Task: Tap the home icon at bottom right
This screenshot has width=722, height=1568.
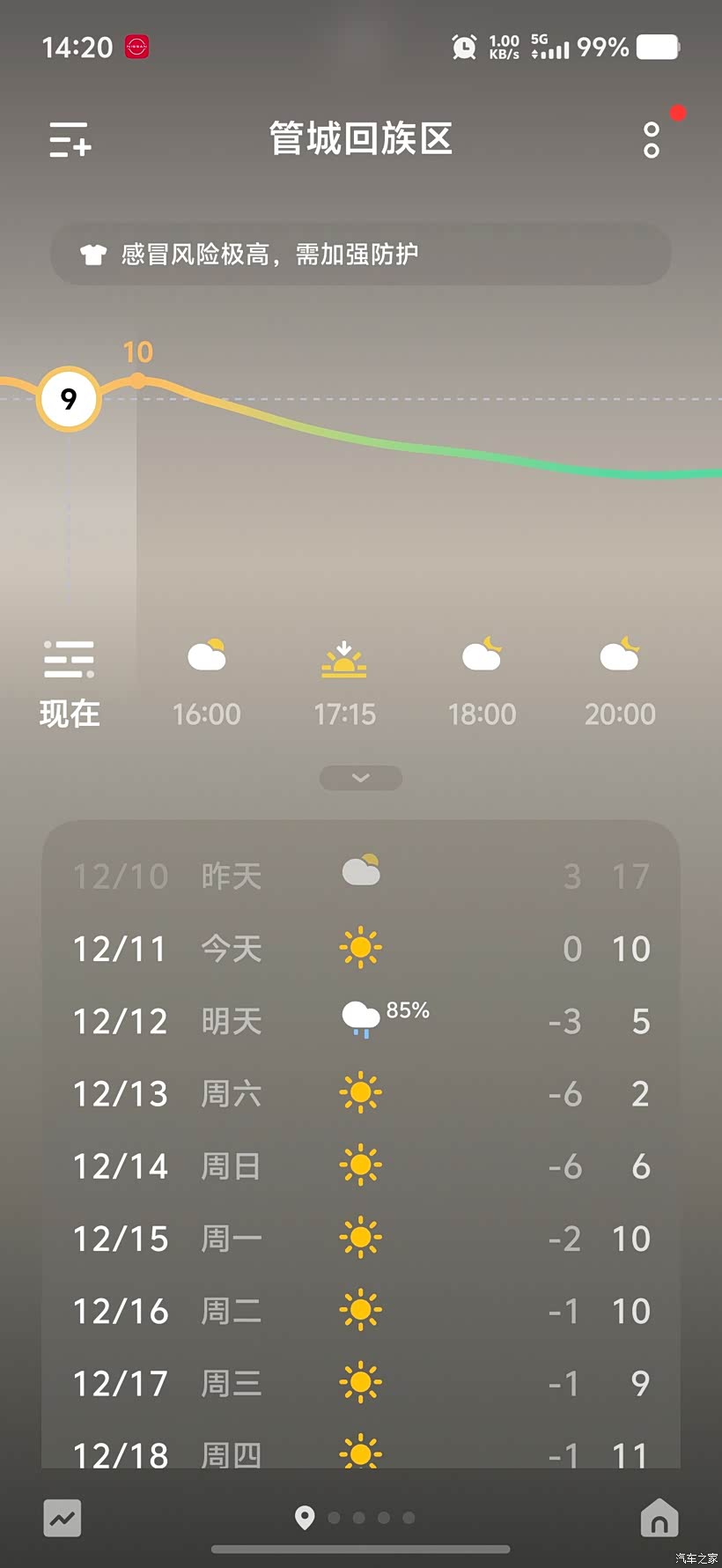Action: tap(659, 1518)
